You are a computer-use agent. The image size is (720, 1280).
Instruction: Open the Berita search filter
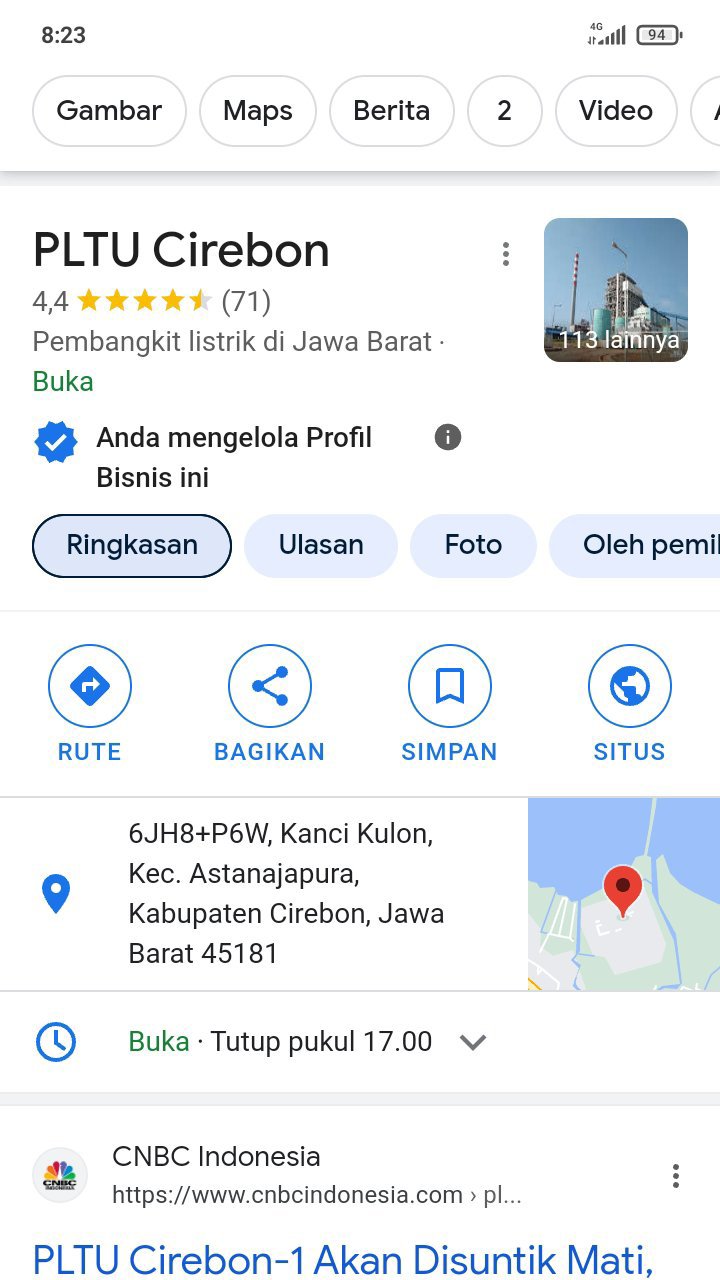point(391,111)
